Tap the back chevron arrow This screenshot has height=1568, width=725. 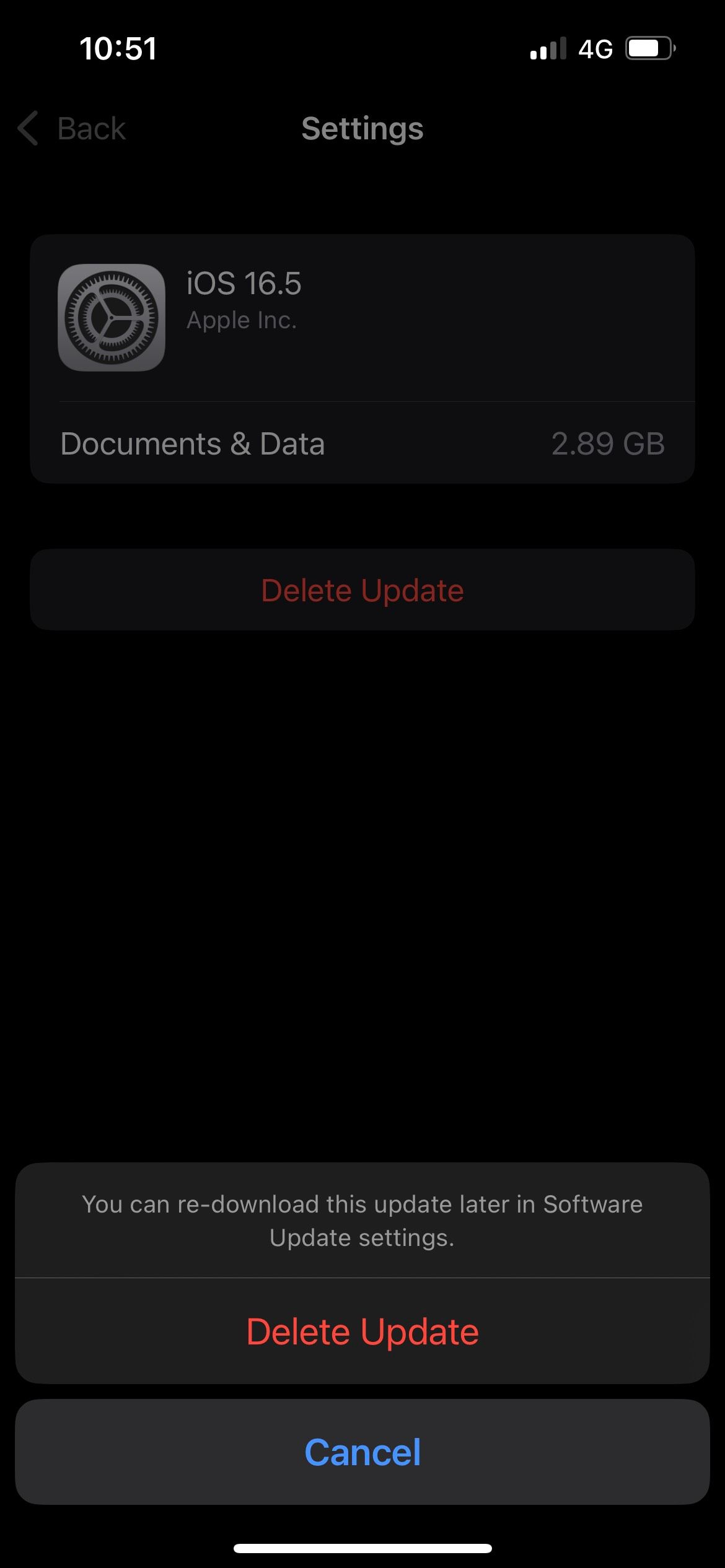point(27,129)
